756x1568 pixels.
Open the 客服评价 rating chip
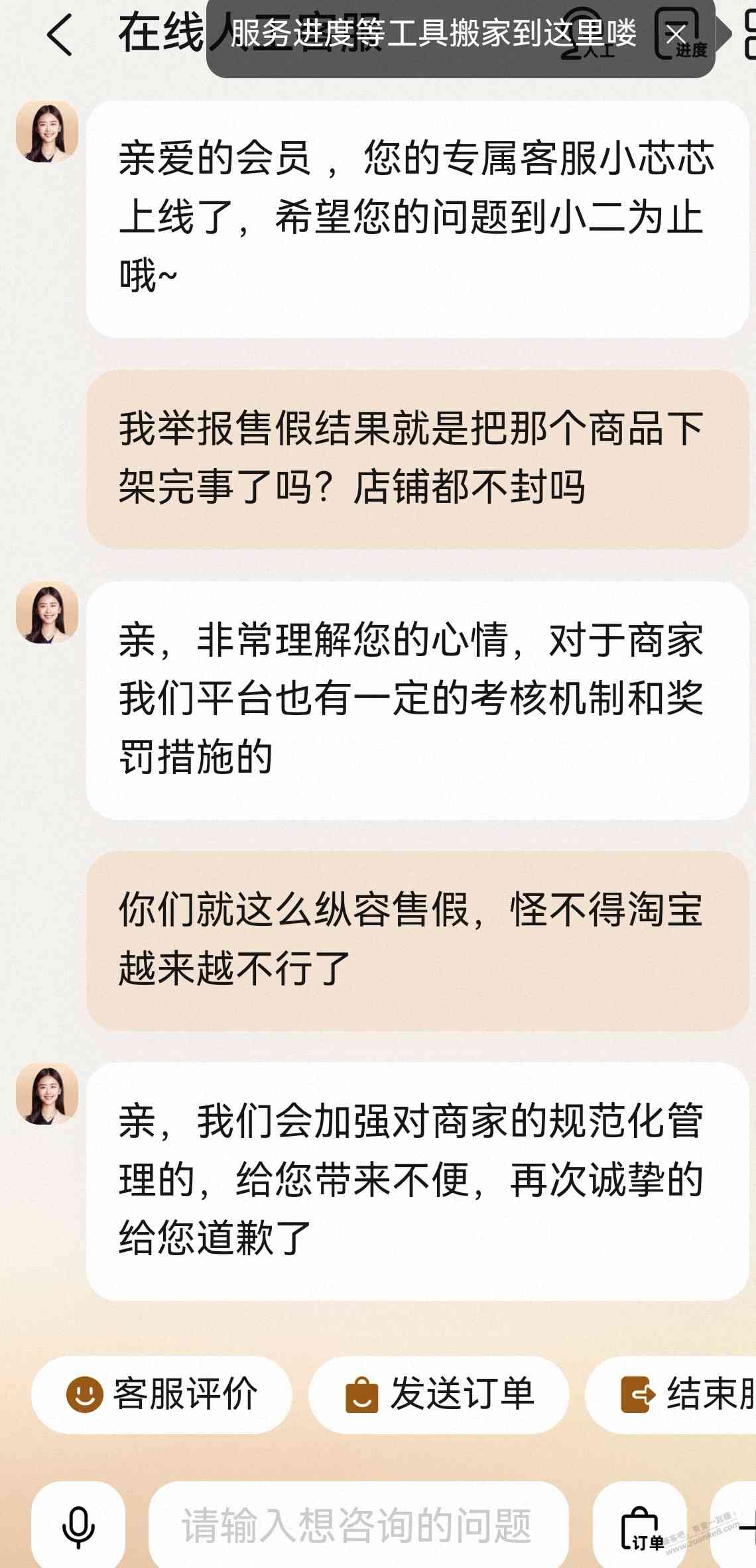(x=161, y=1392)
